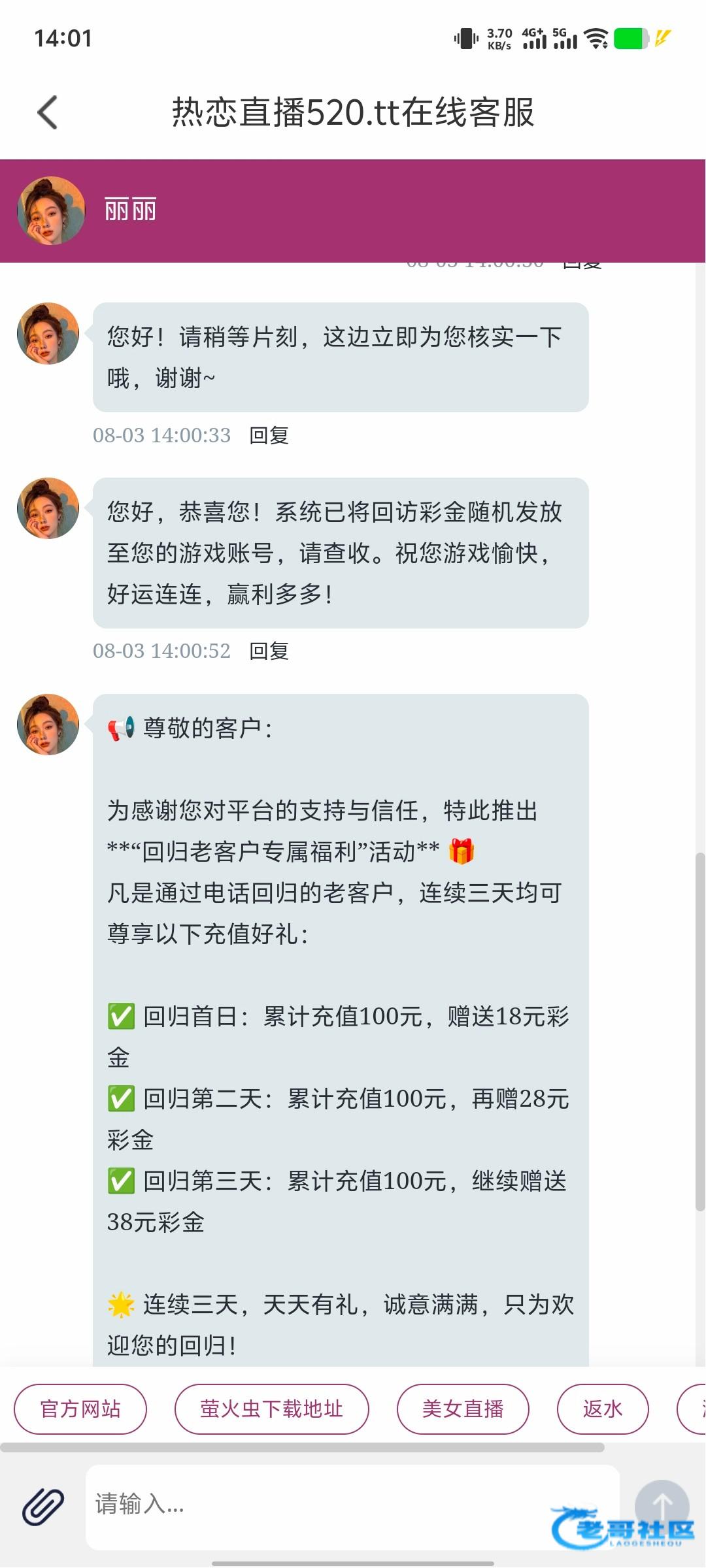
Task: Select the 萤火虫下载地址 chip
Action: [x=271, y=1409]
